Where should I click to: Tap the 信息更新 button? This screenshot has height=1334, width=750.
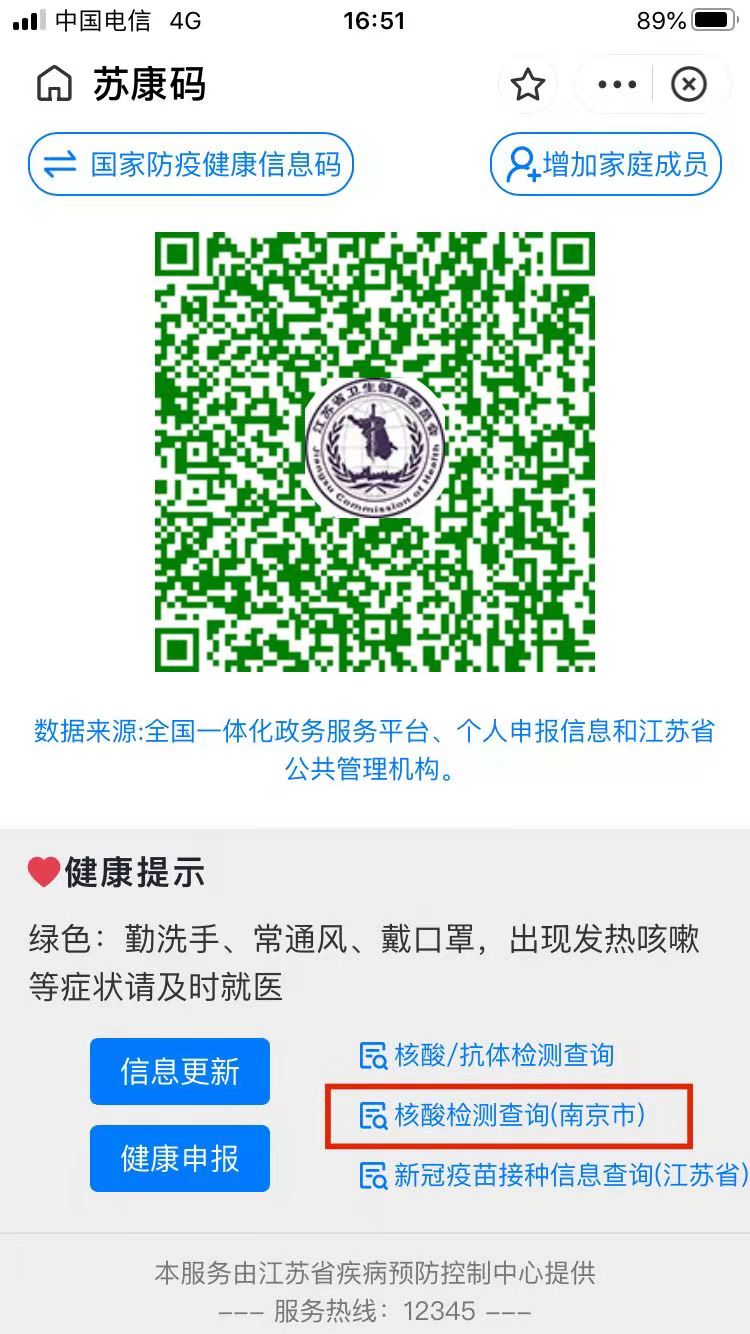(180, 1072)
